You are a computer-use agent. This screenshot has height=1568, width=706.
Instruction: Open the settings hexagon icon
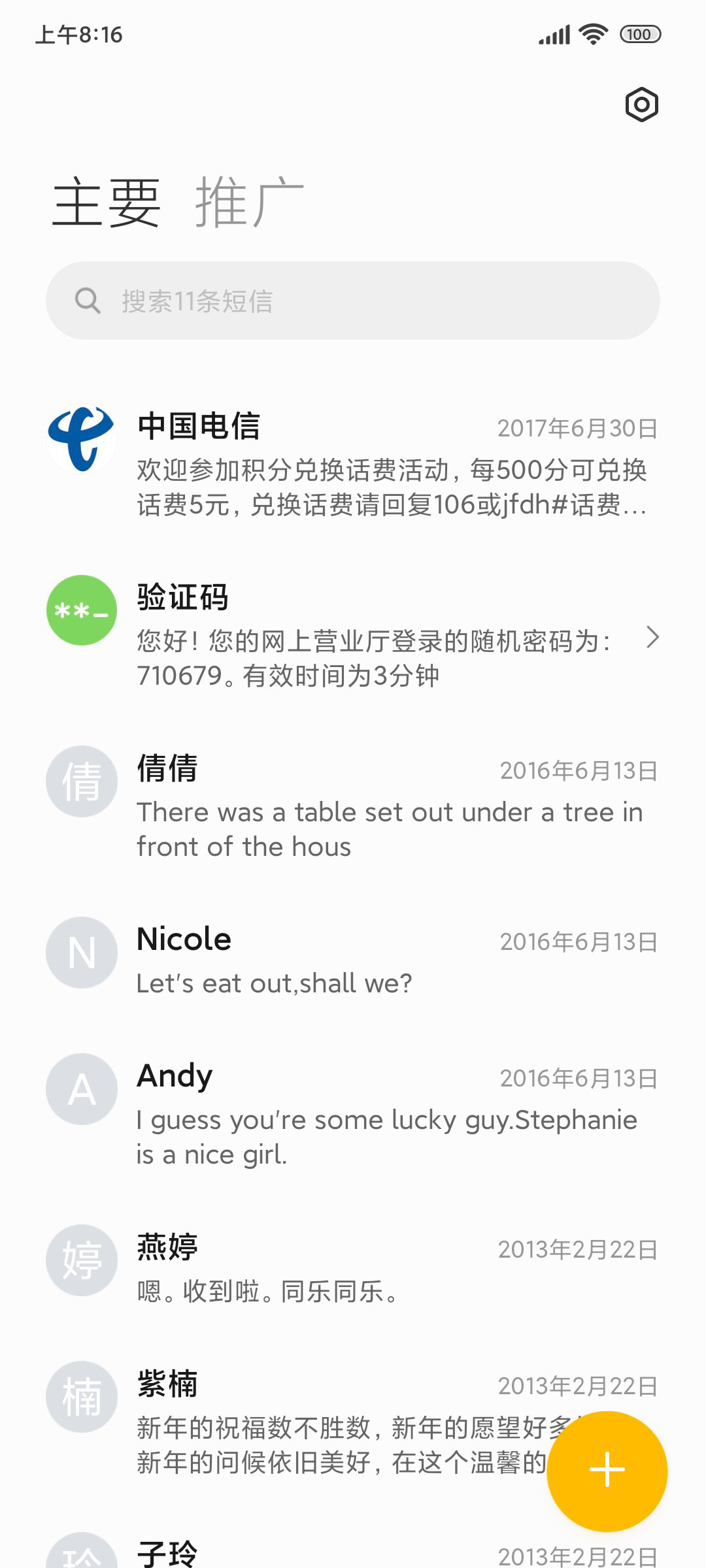coord(641,105)
